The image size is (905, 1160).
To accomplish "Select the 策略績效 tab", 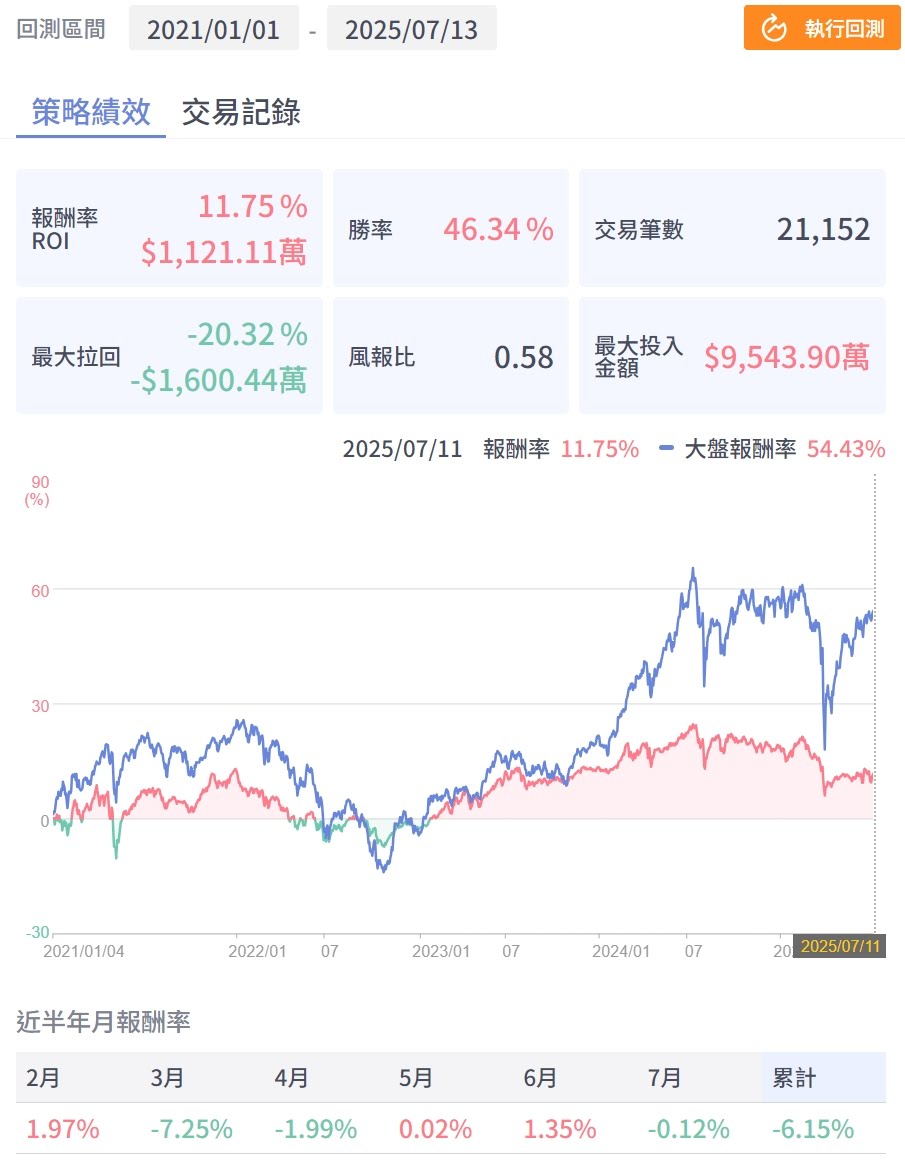I will pos(91,112).
